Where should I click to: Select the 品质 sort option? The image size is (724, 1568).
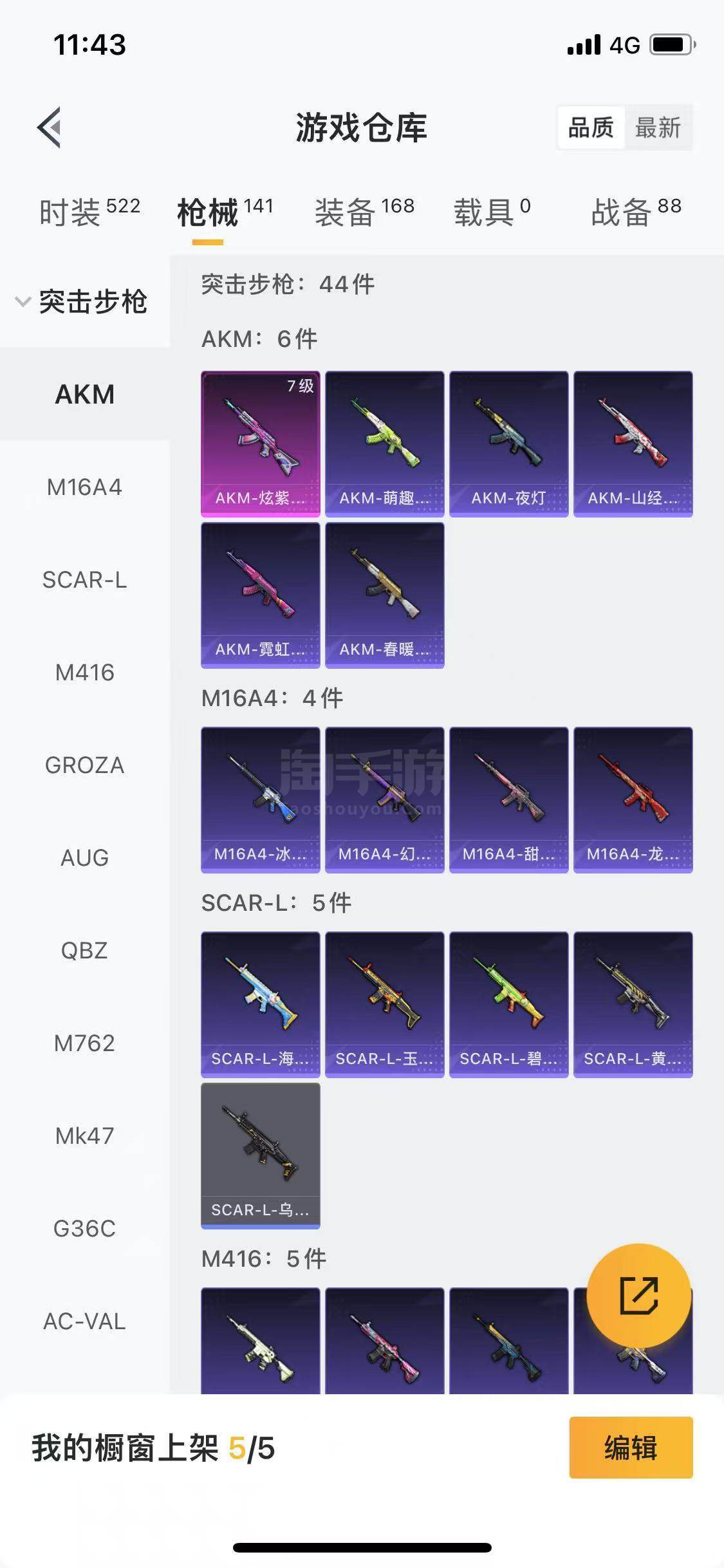(x=591, y=127)
